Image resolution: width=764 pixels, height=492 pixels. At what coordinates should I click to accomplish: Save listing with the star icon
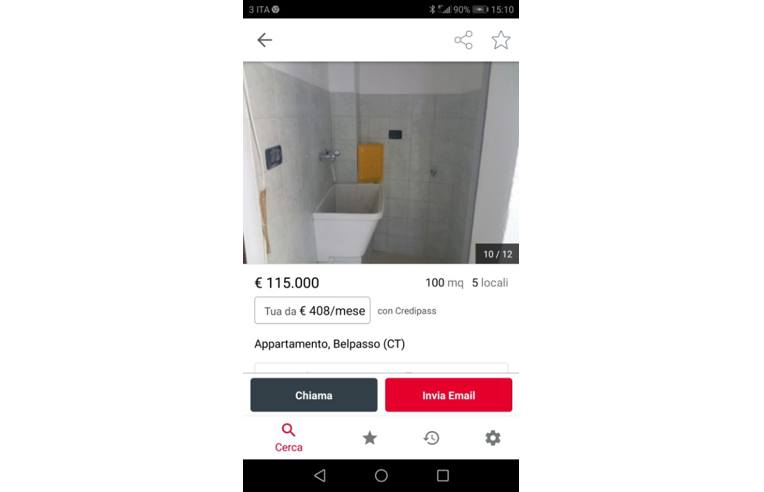[501, 40]
